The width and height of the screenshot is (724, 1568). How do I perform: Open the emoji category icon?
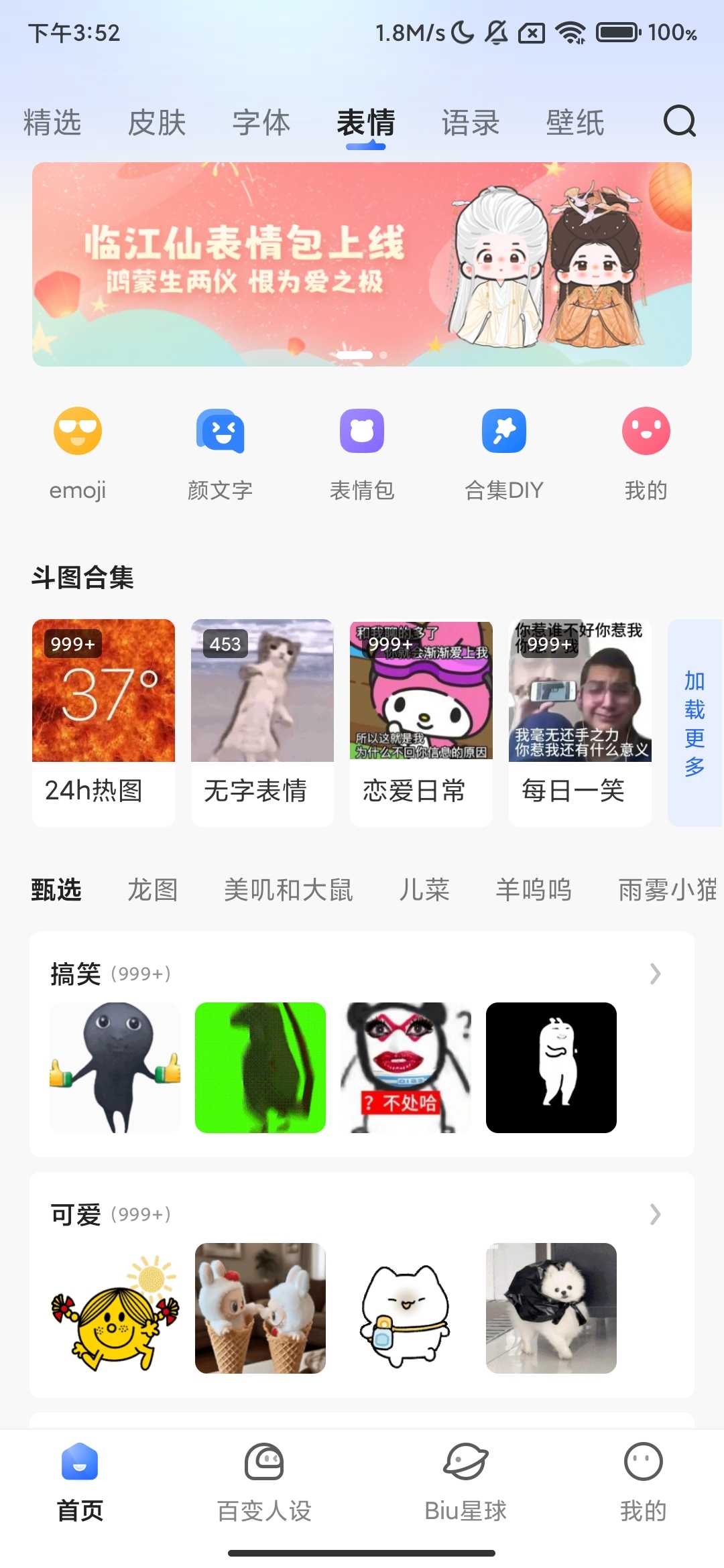[76, 431]
